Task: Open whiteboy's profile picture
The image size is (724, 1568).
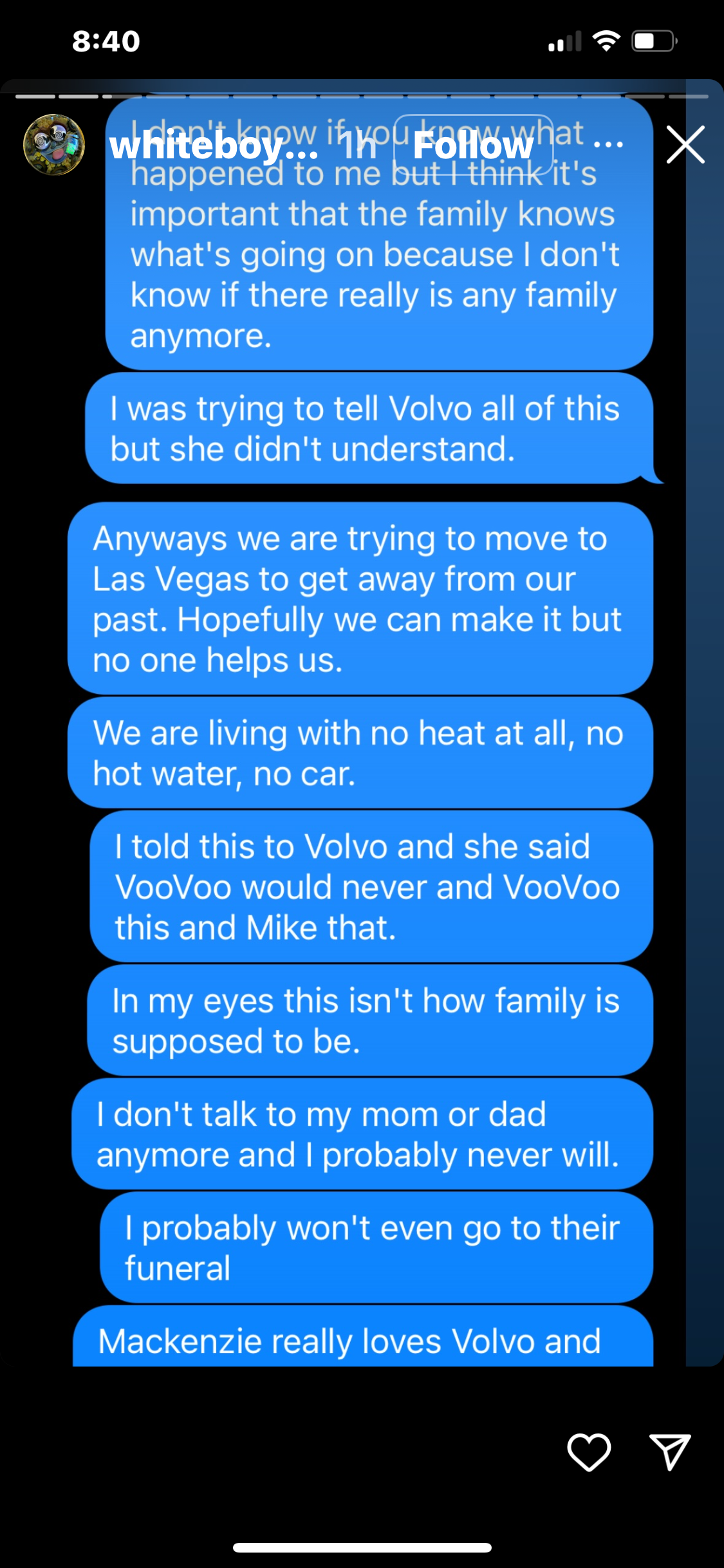Action: 54,145
